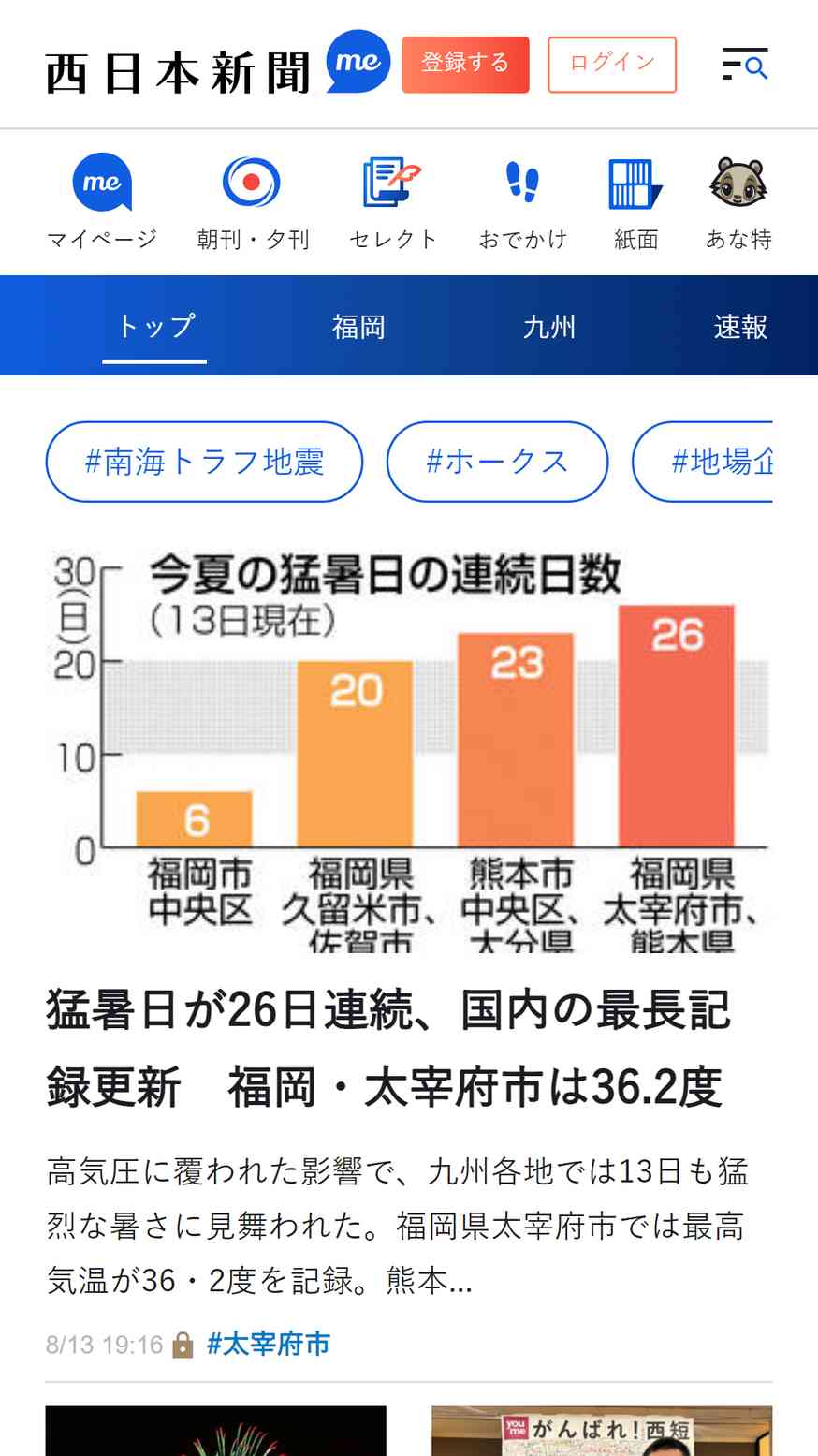Switch to the 九州 tab

(549, 327)
